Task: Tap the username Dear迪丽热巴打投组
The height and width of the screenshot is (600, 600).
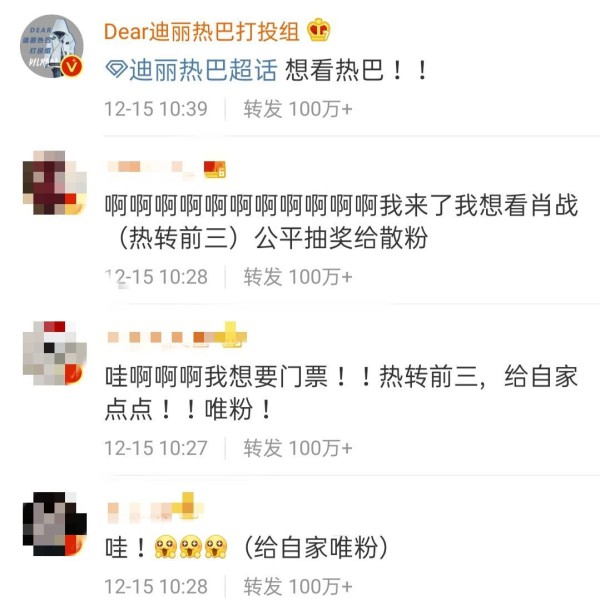Action: (203, 31)
